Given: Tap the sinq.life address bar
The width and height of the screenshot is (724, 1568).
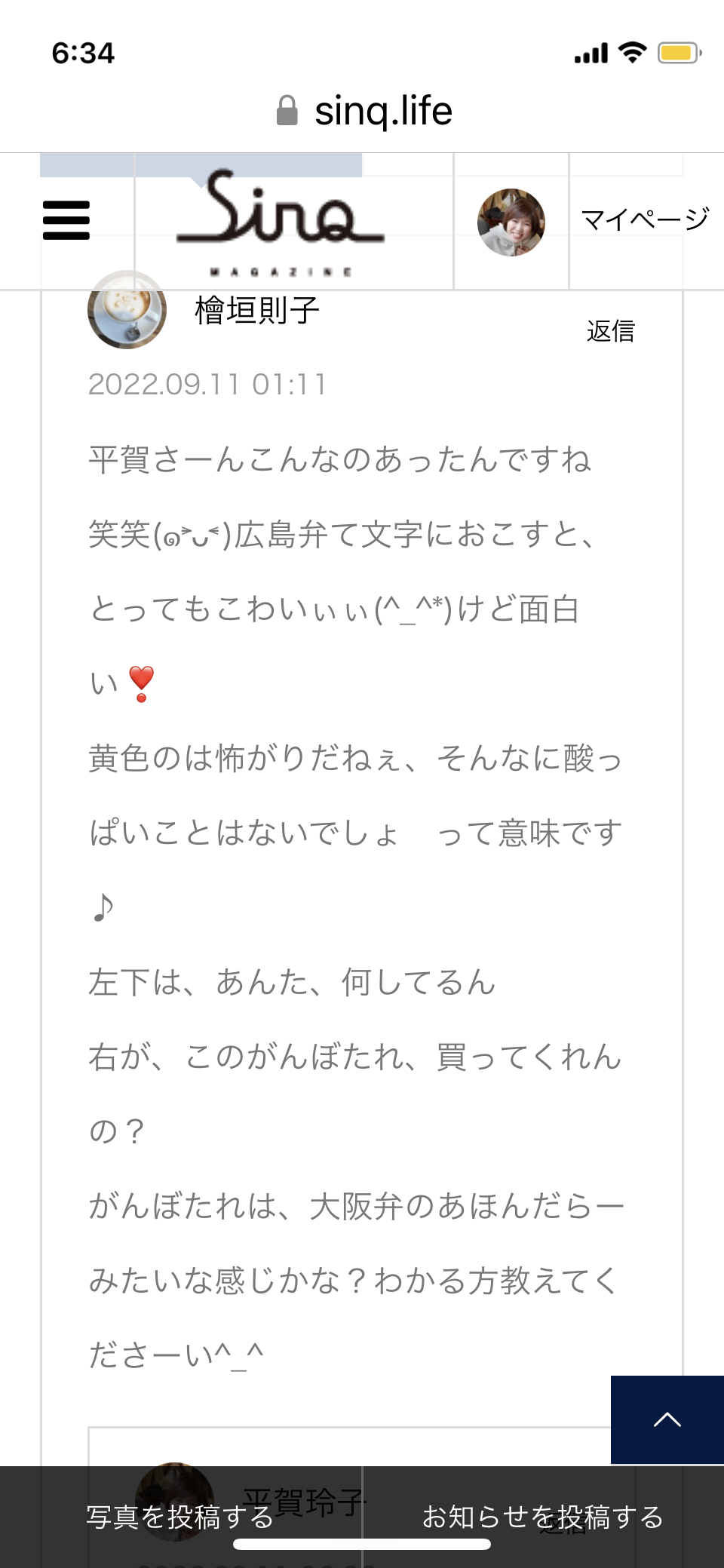Looking at the screenshot, I should tap(364, 111).
